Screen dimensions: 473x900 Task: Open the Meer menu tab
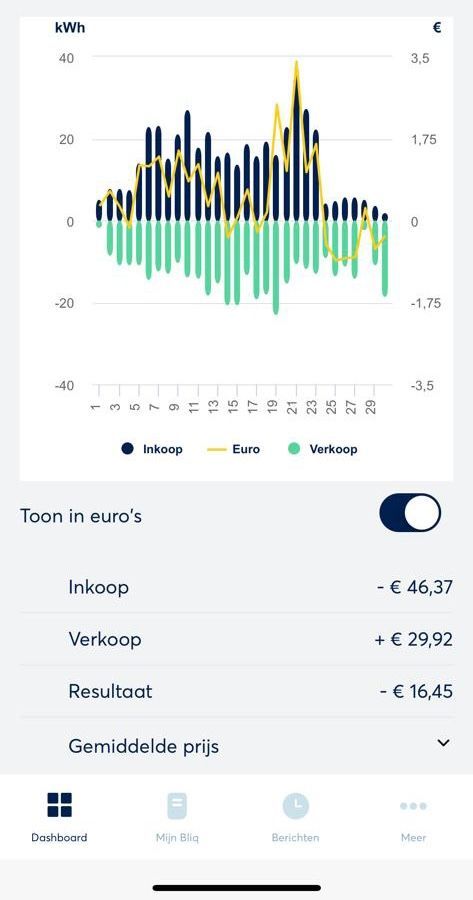coord(413,817)
